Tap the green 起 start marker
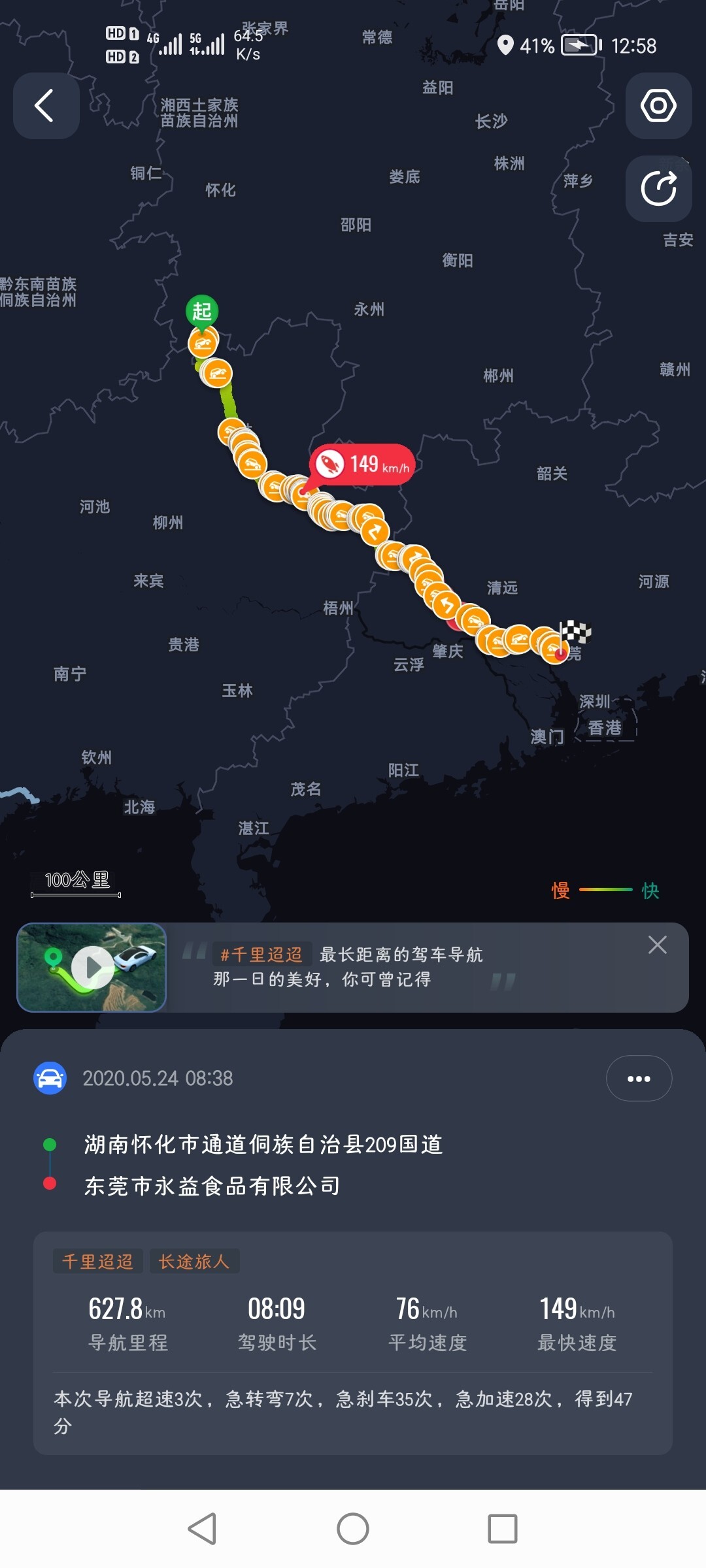 pyautogui.click(x=202, y=311)
